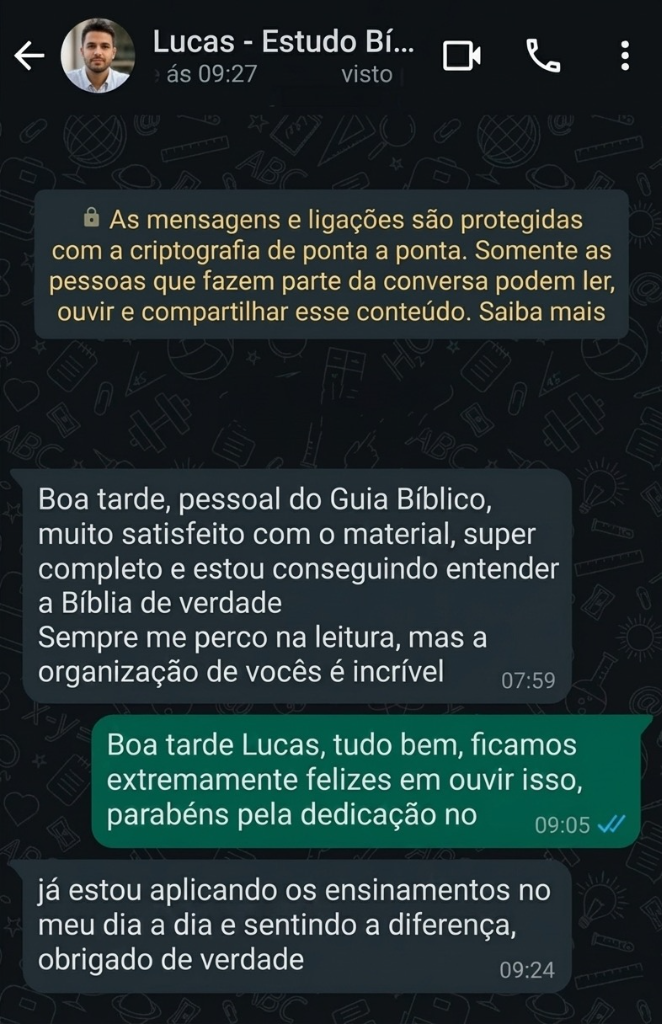662x1024 pixels.
Task: Go back to the chat list
Action: 29,56
